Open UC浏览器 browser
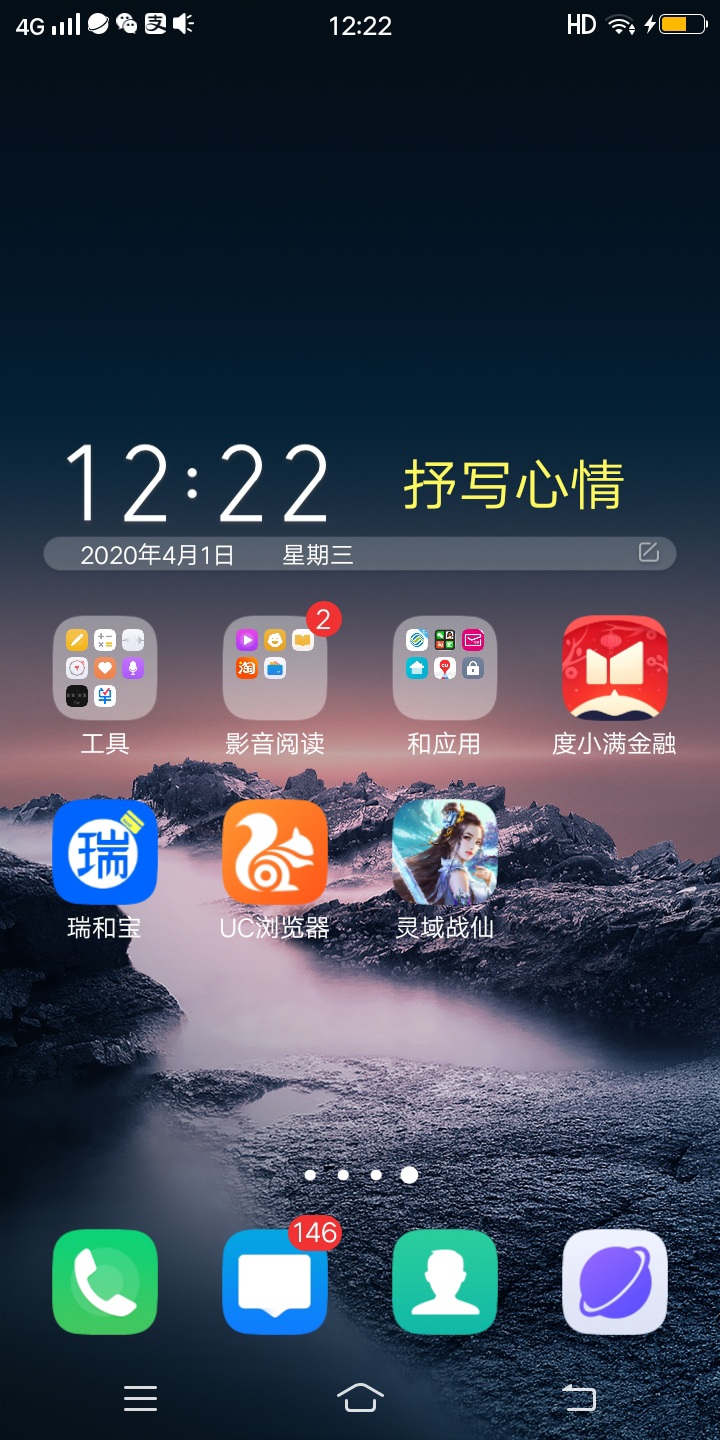The height and width of the screenshot is (1440, 720). [275, 852]
